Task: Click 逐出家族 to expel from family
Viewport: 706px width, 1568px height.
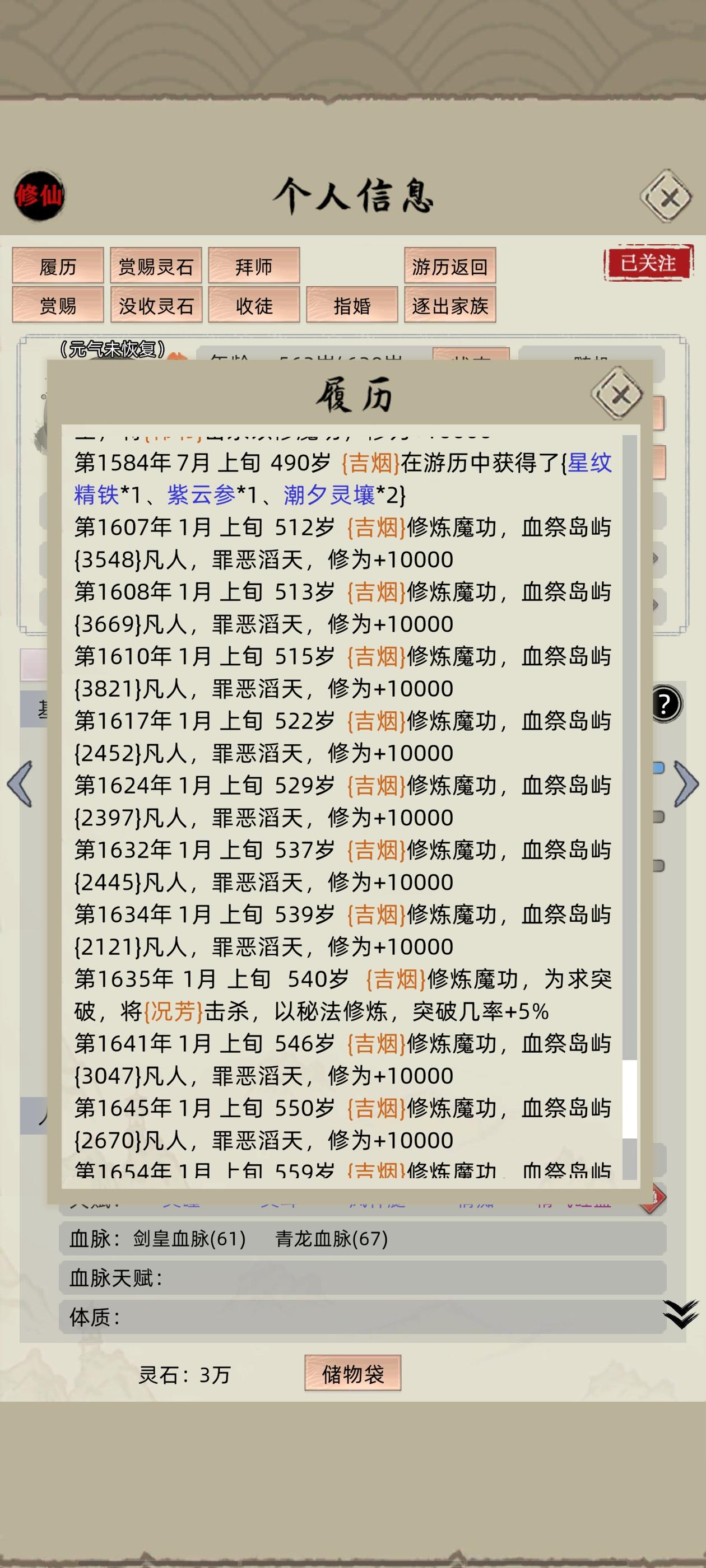Action: click(450, 306)
